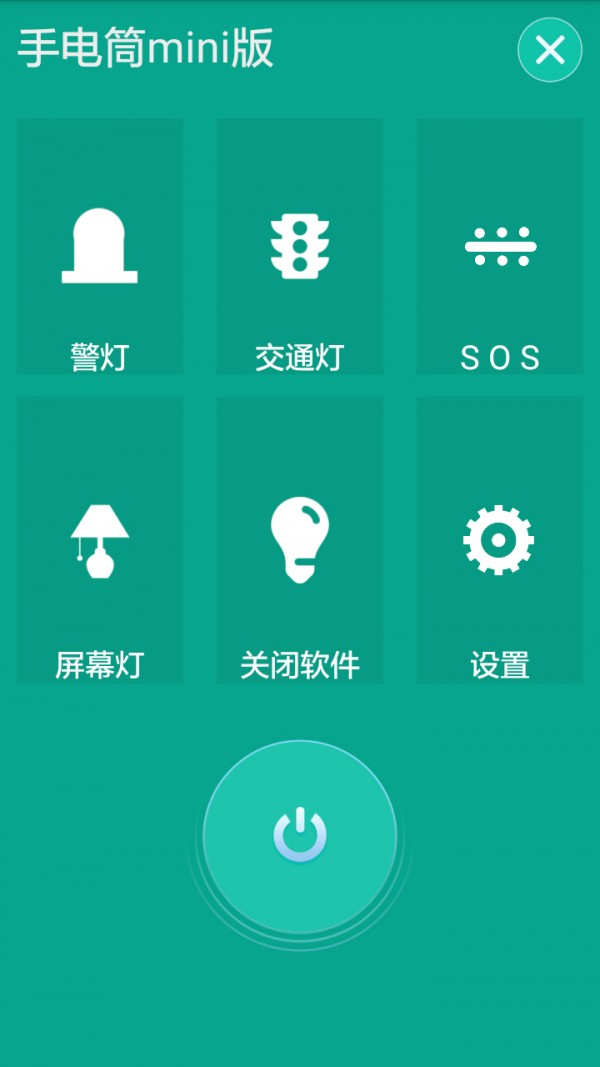
Task: Open the 警灯 police light mode
Action: [x=100, y=247]
